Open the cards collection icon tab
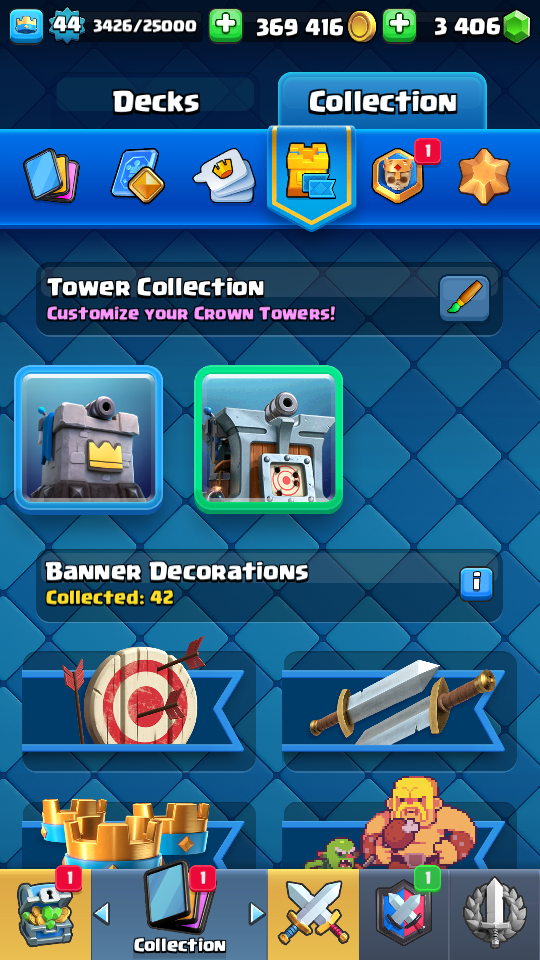Screen dimensions: 540x960 [51, 176]
